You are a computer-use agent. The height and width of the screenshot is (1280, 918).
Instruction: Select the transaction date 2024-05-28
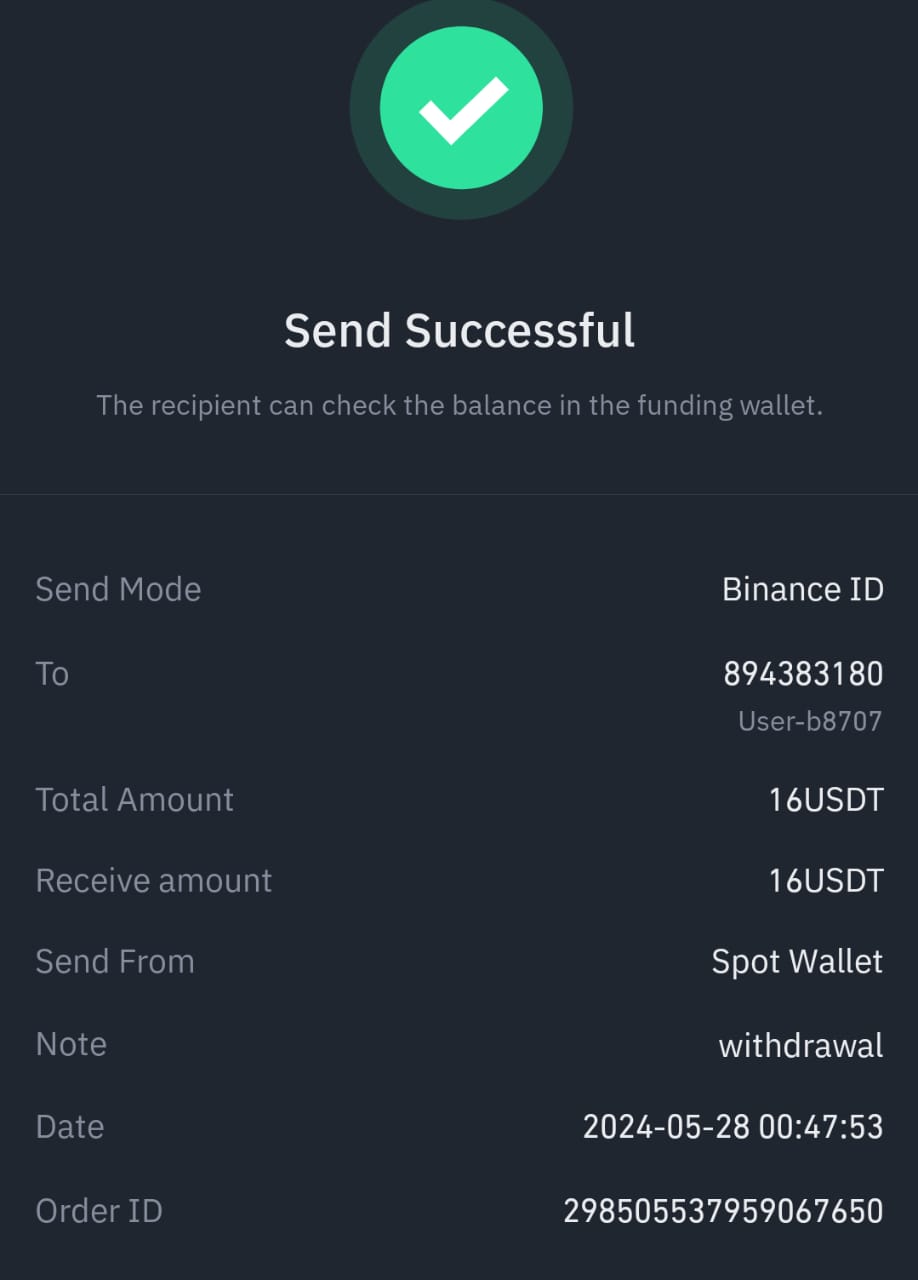[x=734, y=1126]
